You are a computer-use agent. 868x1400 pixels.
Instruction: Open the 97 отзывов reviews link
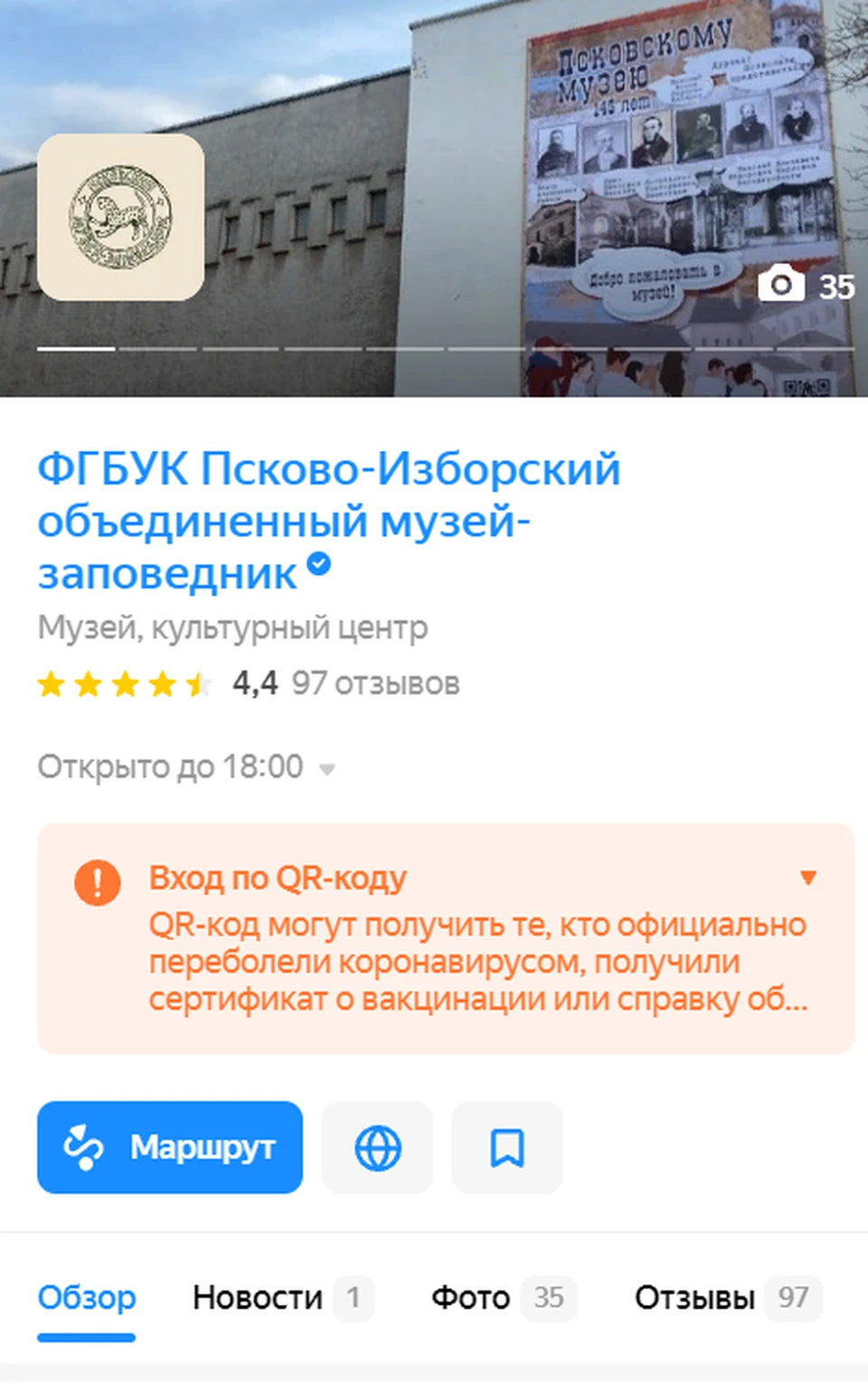(x=375, y=683)
